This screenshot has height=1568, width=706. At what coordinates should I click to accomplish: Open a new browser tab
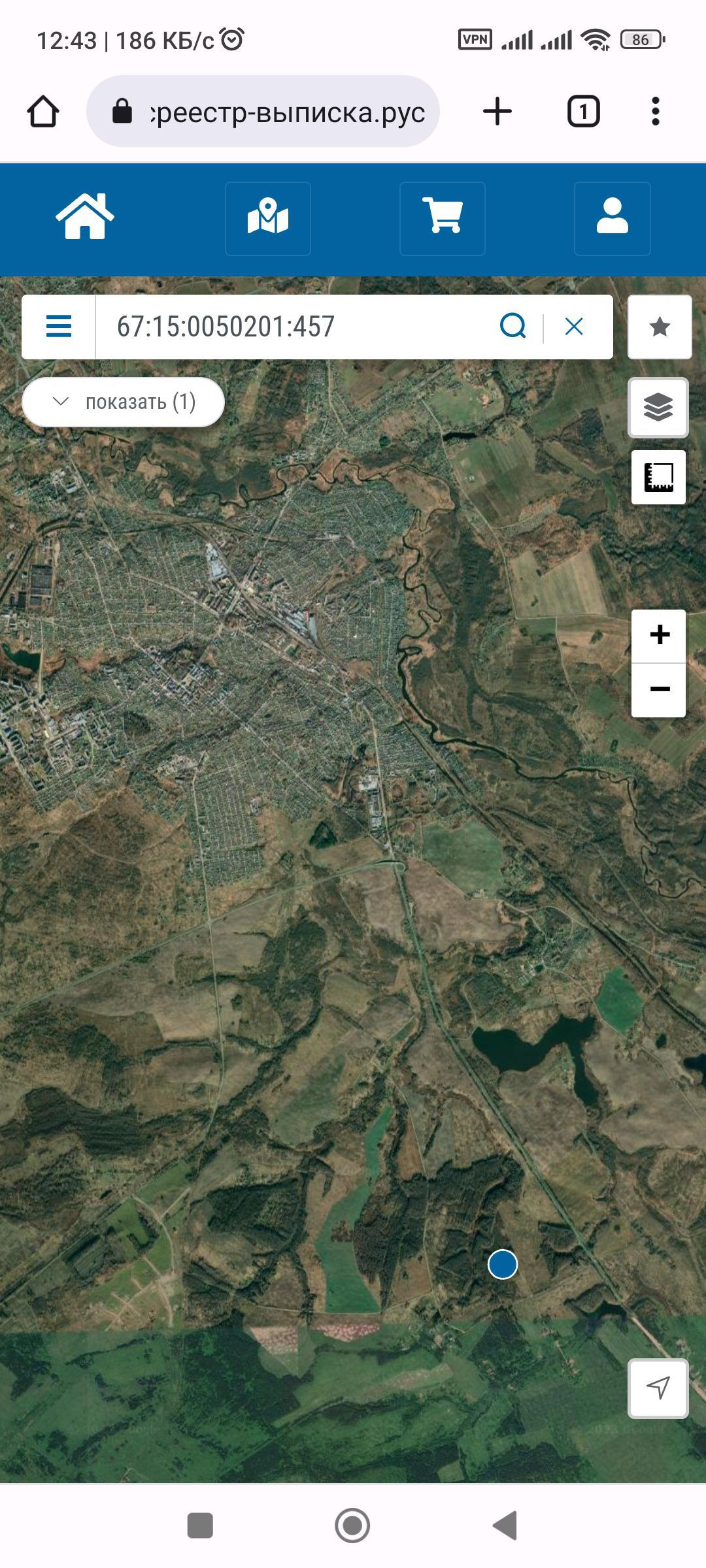[x=497, y=111]
